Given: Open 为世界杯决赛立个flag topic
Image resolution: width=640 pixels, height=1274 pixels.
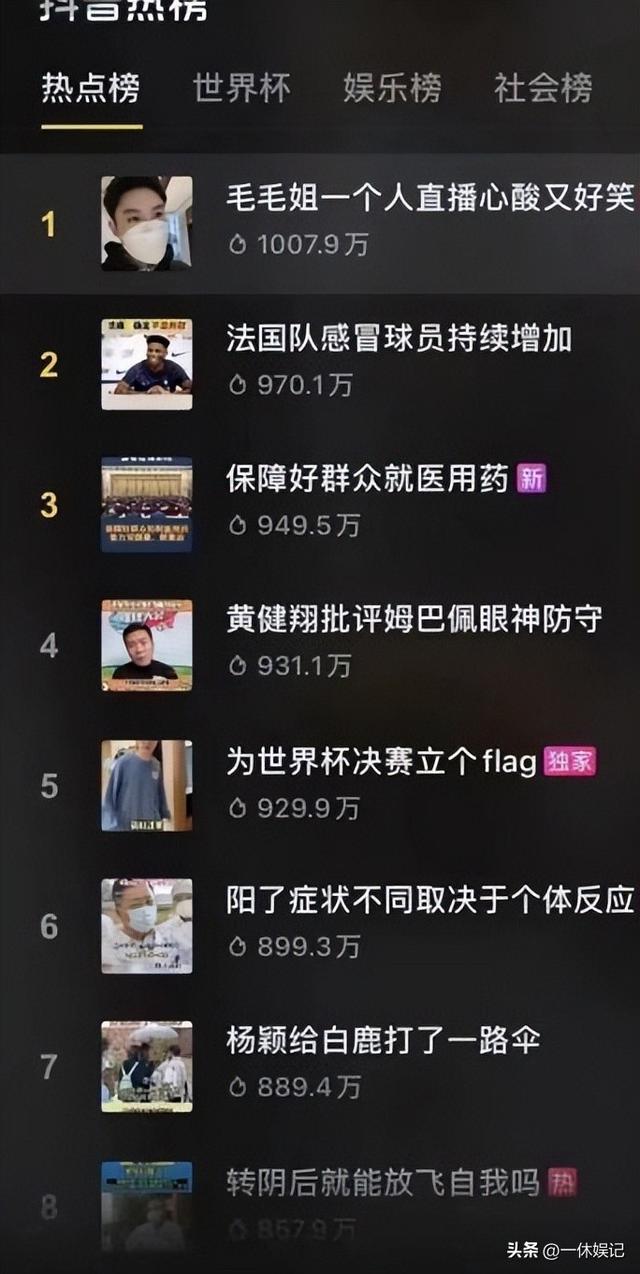Looking at the screenshot, I should [x=381, y=762].
